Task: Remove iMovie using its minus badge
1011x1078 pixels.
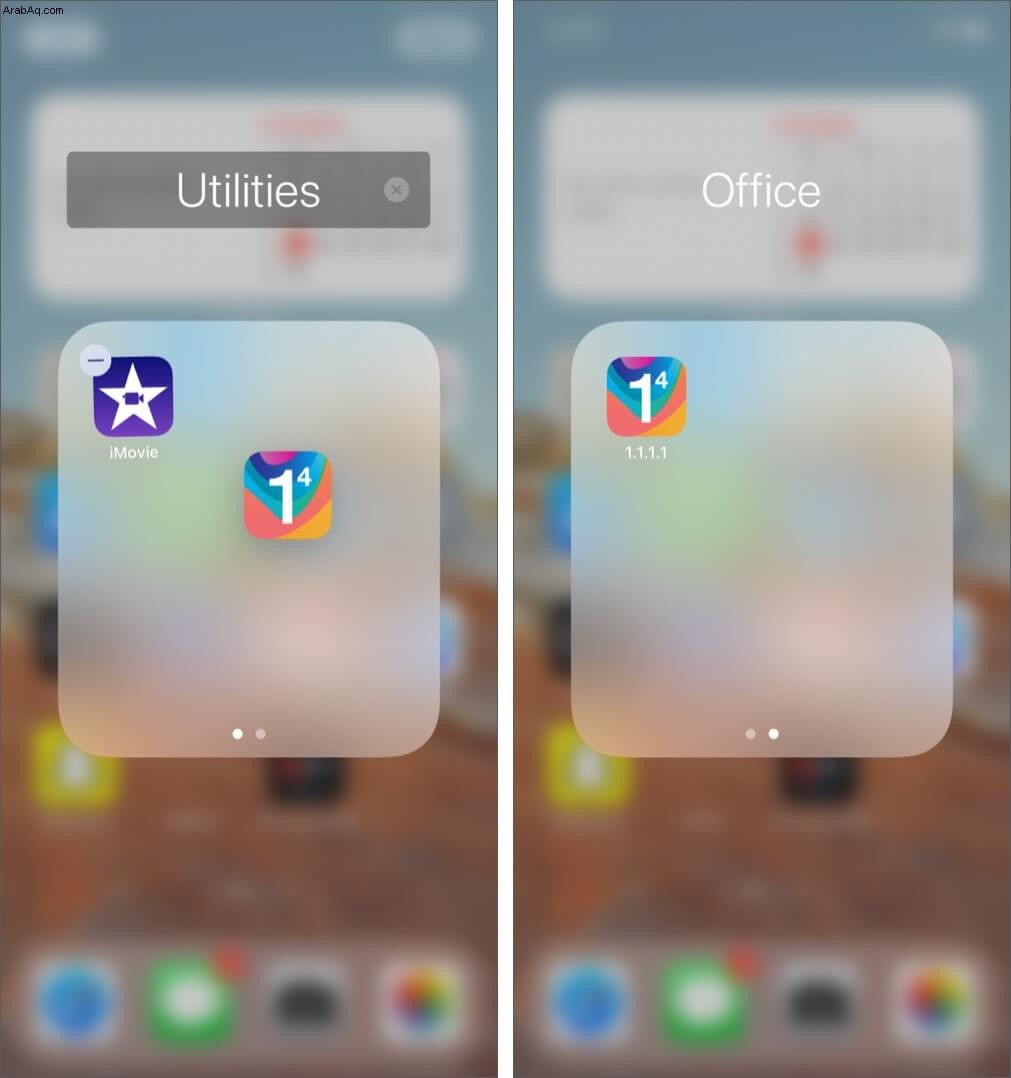Action: [x=95, y=359]
